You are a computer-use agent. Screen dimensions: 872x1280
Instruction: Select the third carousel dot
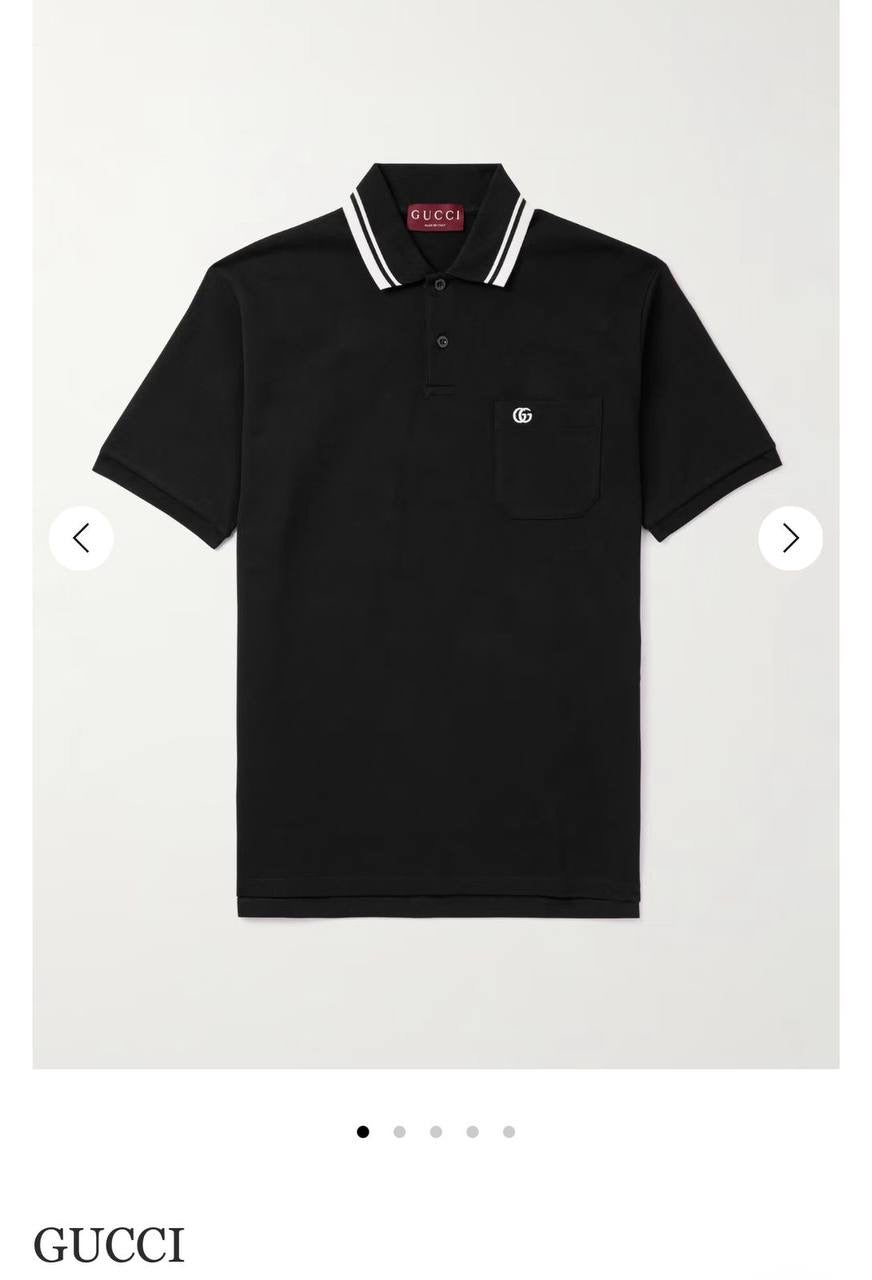click(x=436, y=1132)
